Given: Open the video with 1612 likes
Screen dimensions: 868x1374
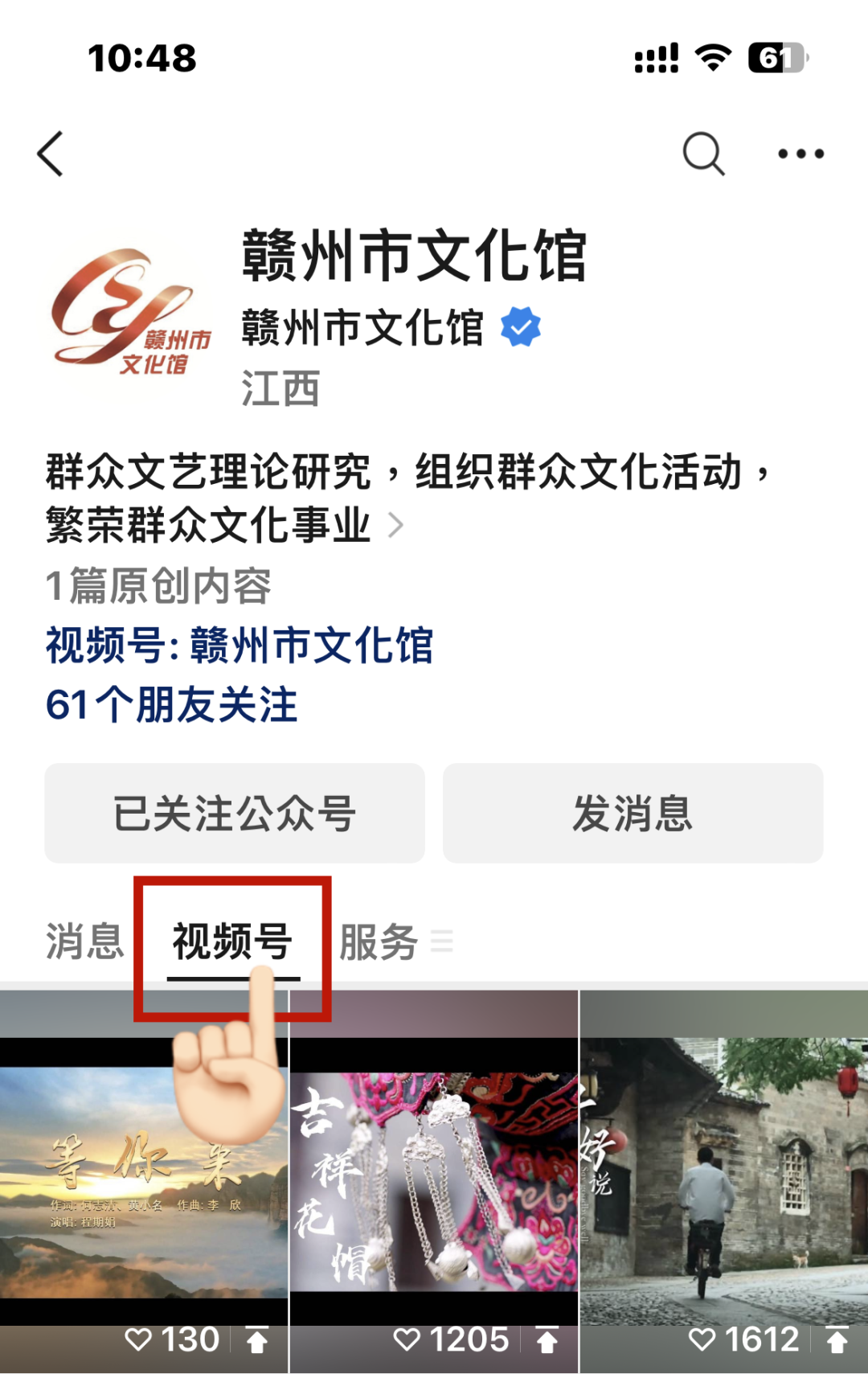Looking at the screenshot, I should (x=723, y=1182).
